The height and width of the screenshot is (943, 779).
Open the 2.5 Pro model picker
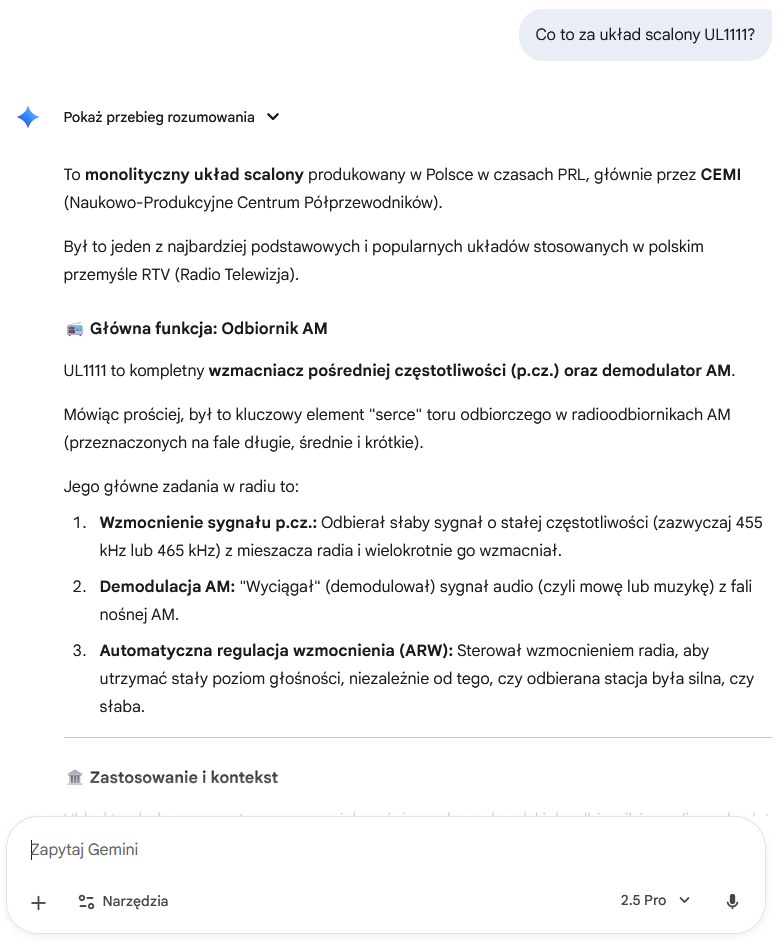654,901
